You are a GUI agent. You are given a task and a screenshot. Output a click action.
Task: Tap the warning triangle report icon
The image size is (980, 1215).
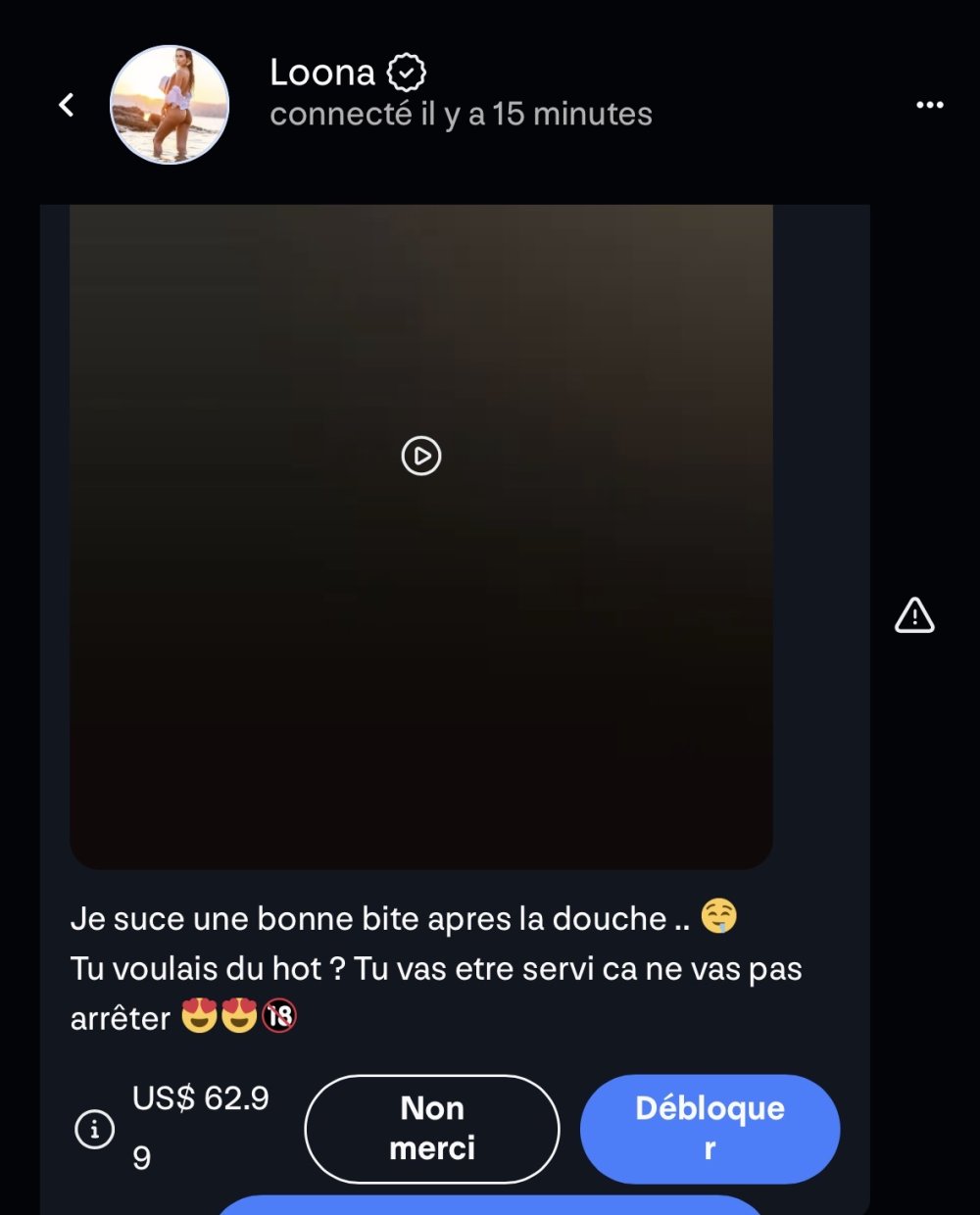[x=914, y=615]
